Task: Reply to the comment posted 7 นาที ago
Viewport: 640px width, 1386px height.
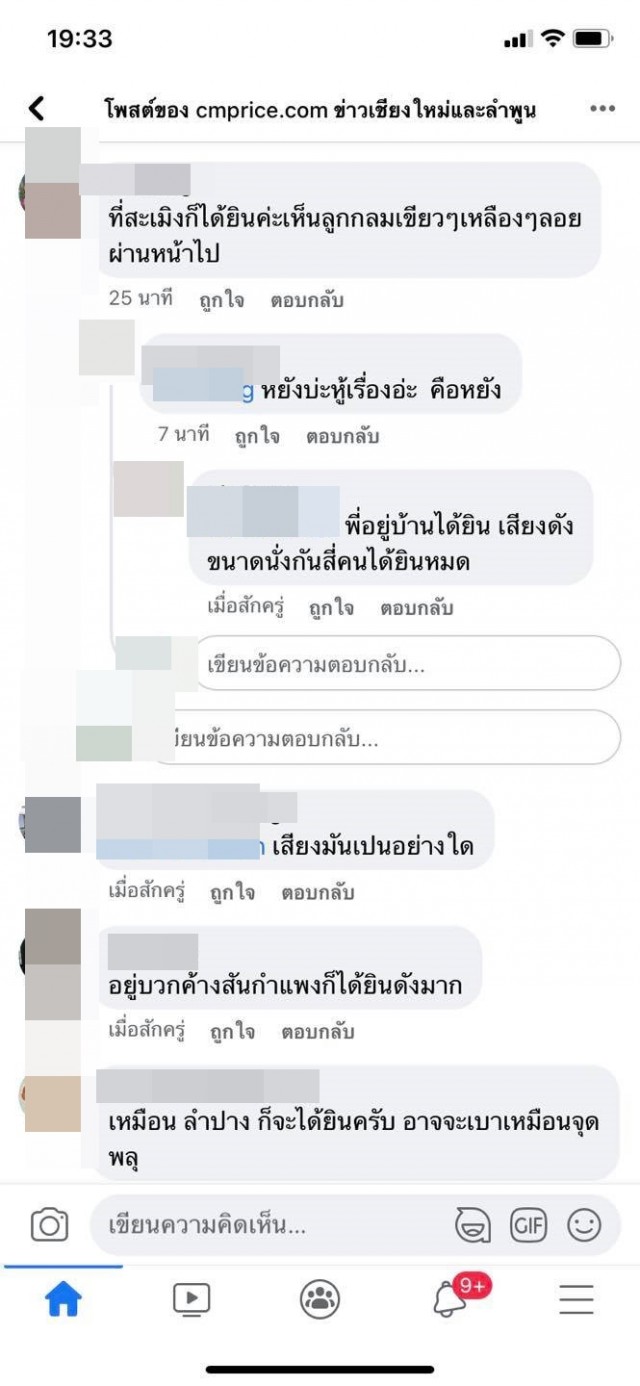Action: 343,437
